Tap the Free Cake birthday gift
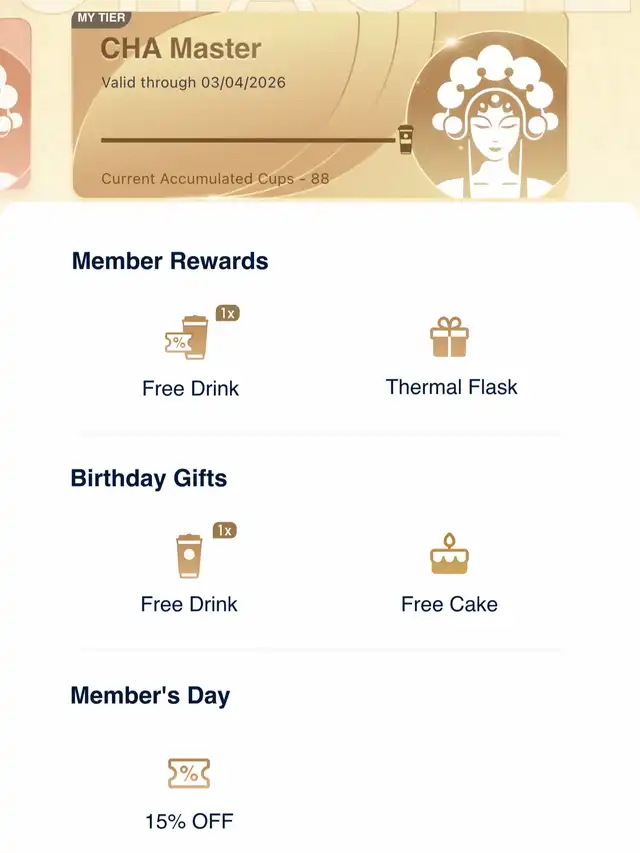The width and height of the screenshot is (640, 853). click(449, 570)
